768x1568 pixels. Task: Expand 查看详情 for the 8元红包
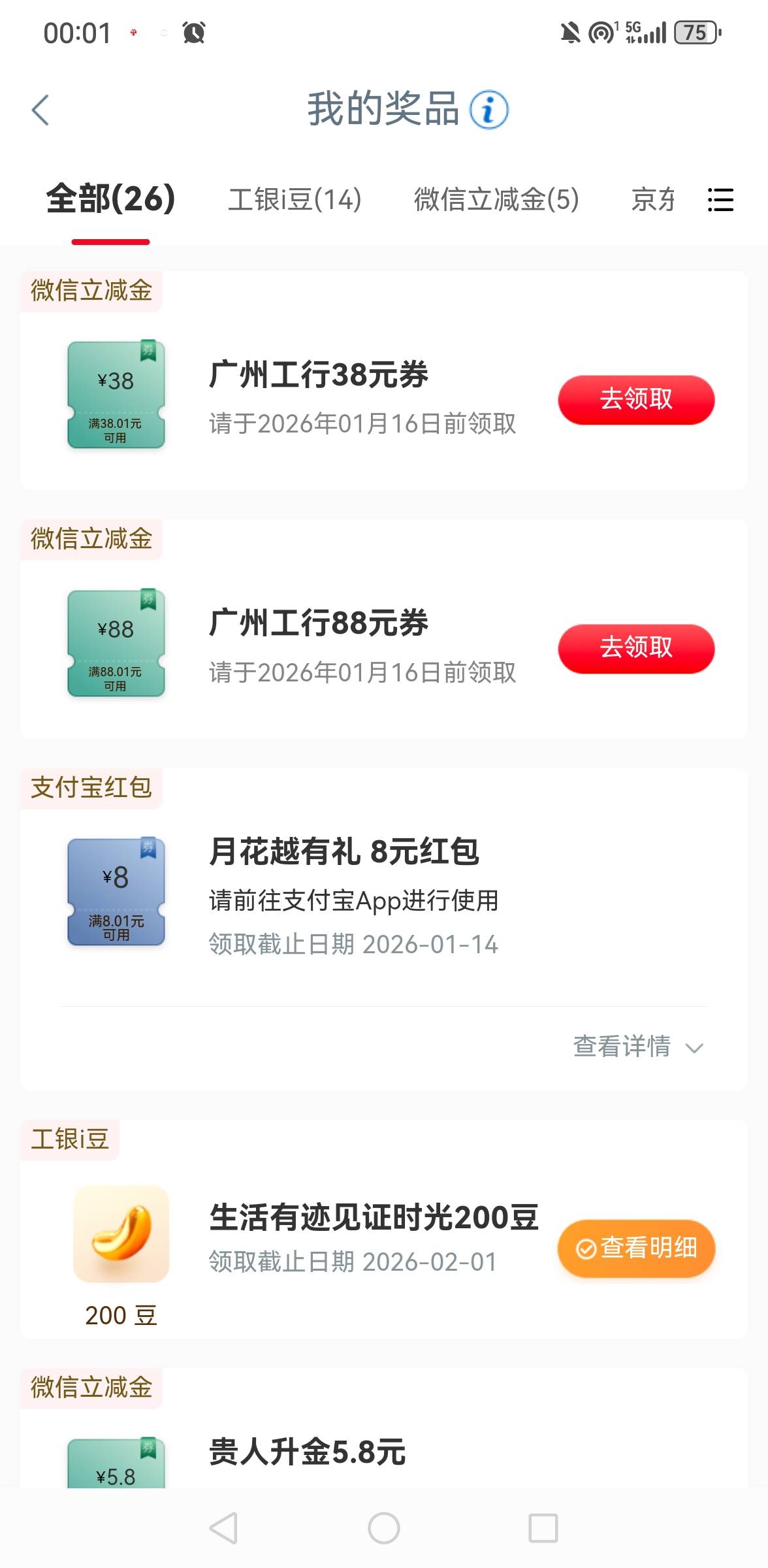pyautogui.click(x=637, y=1047)
